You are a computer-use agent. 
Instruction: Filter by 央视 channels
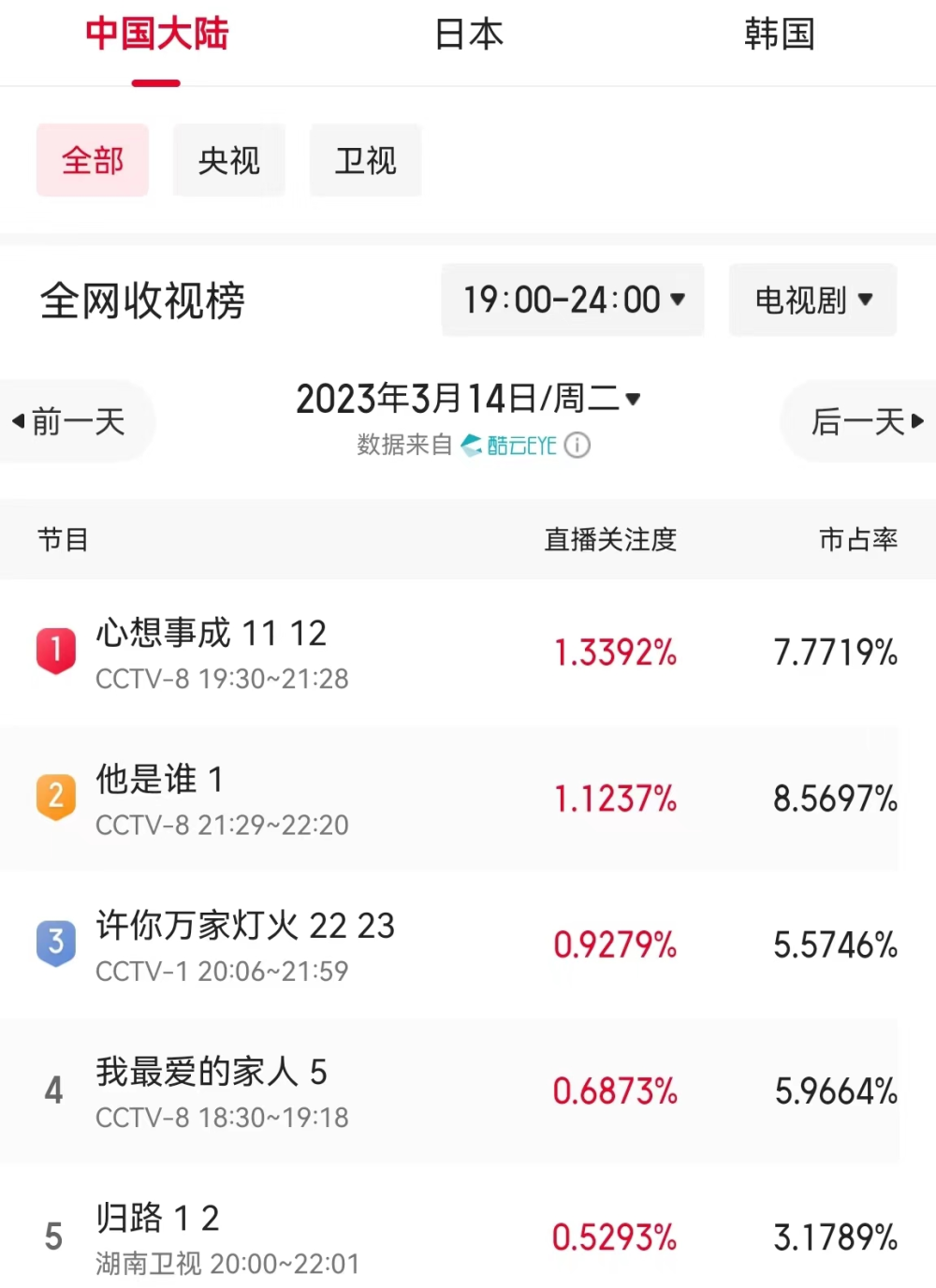click(229, 160)
